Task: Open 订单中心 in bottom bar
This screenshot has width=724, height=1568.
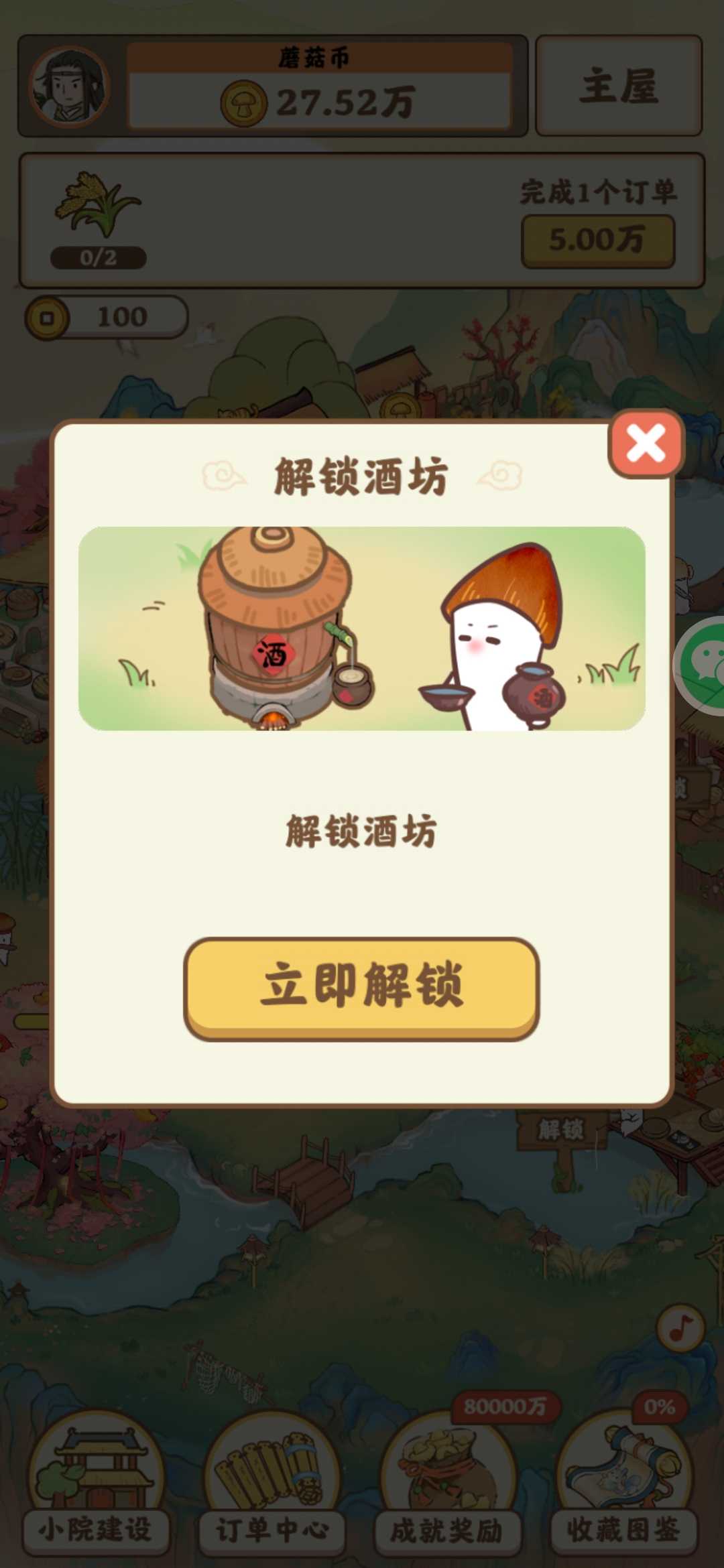Action: (x=272, y=1483)
